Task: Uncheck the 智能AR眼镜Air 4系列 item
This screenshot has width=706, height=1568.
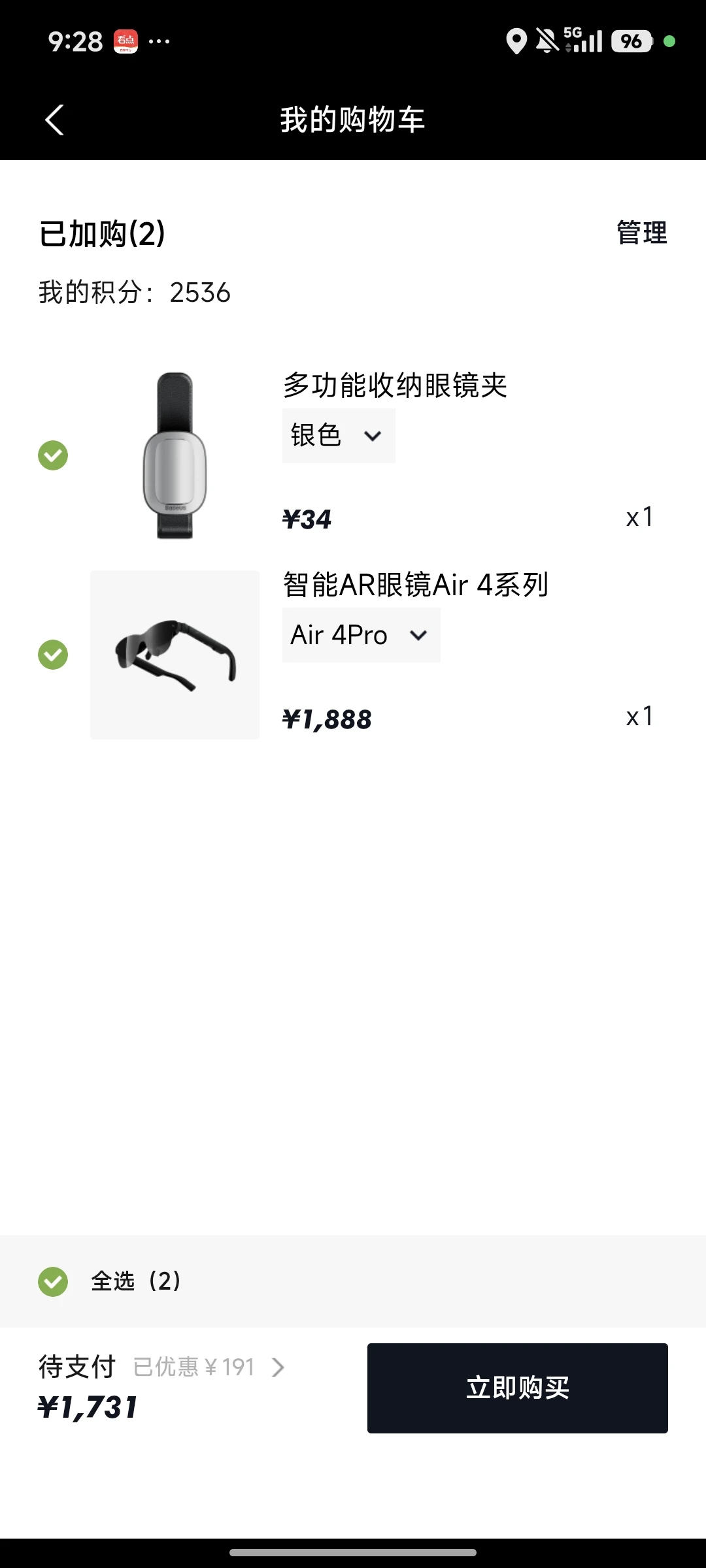Action: click(53, 655)
